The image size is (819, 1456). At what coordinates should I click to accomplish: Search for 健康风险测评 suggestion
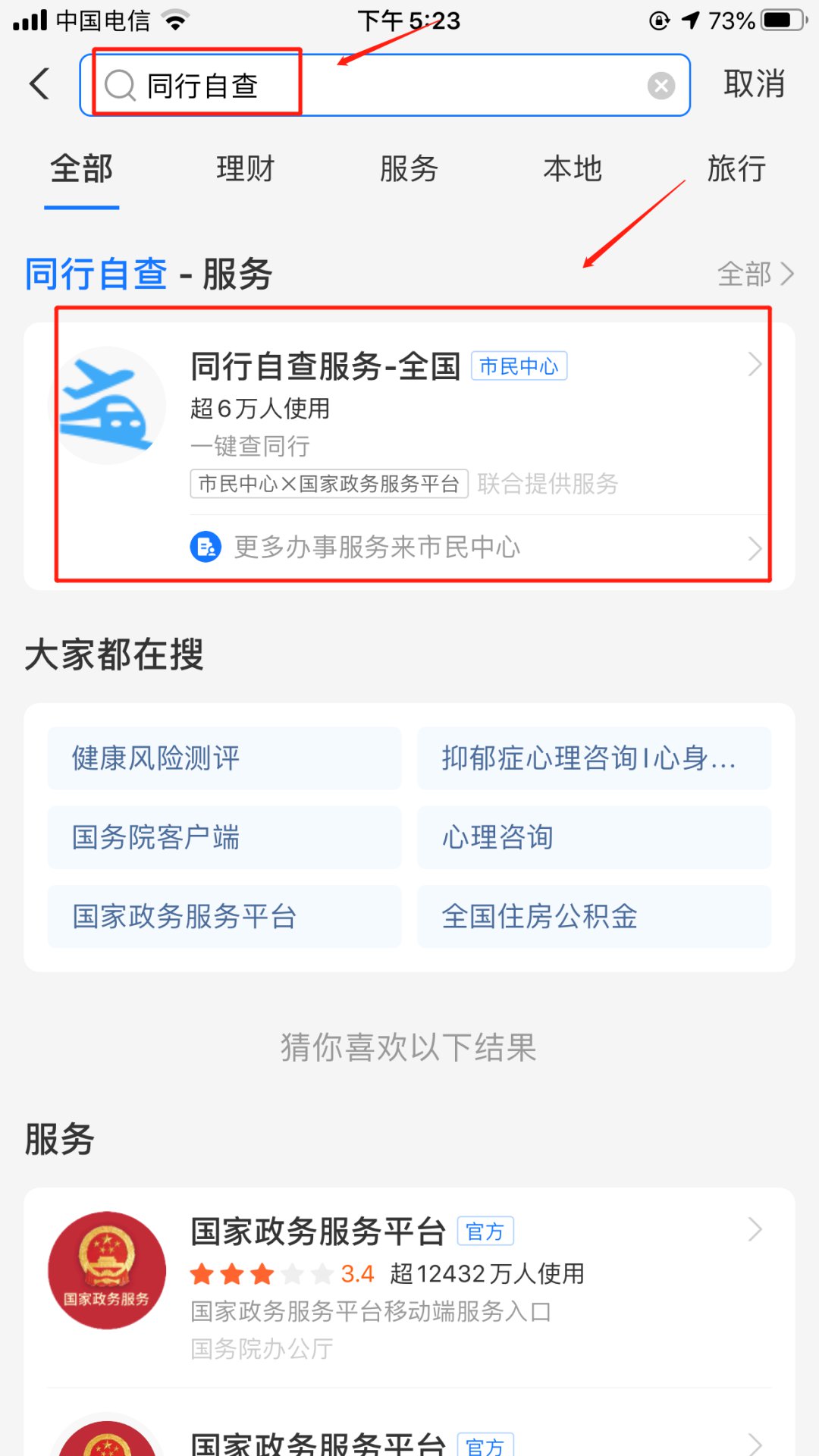(x=224, y=758)
